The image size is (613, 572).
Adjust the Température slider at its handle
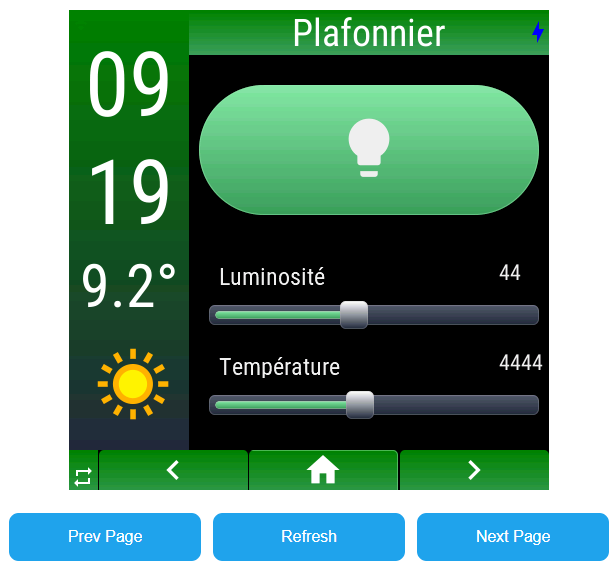360,405
